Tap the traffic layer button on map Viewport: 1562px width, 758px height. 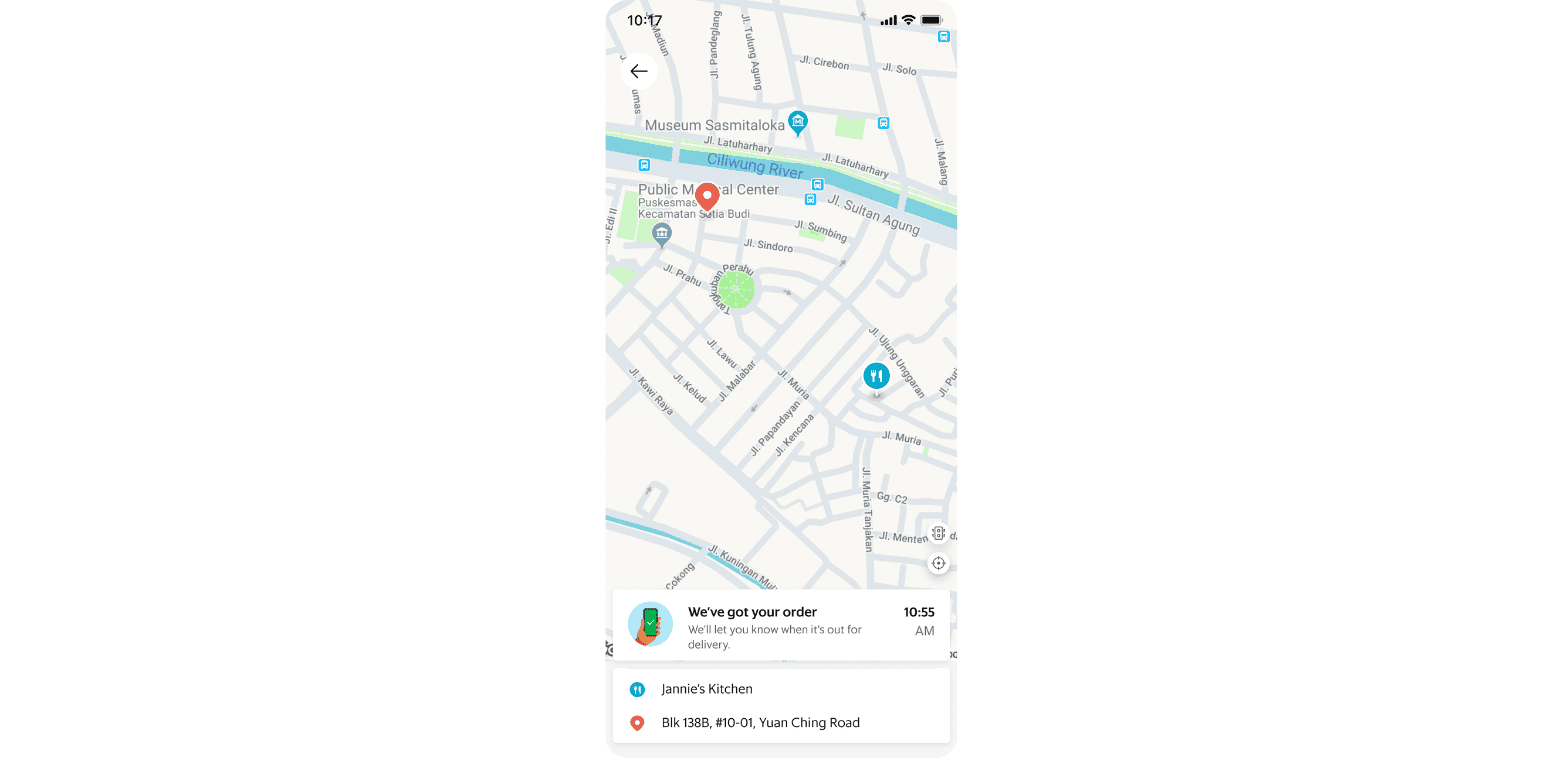pos(938,533)
